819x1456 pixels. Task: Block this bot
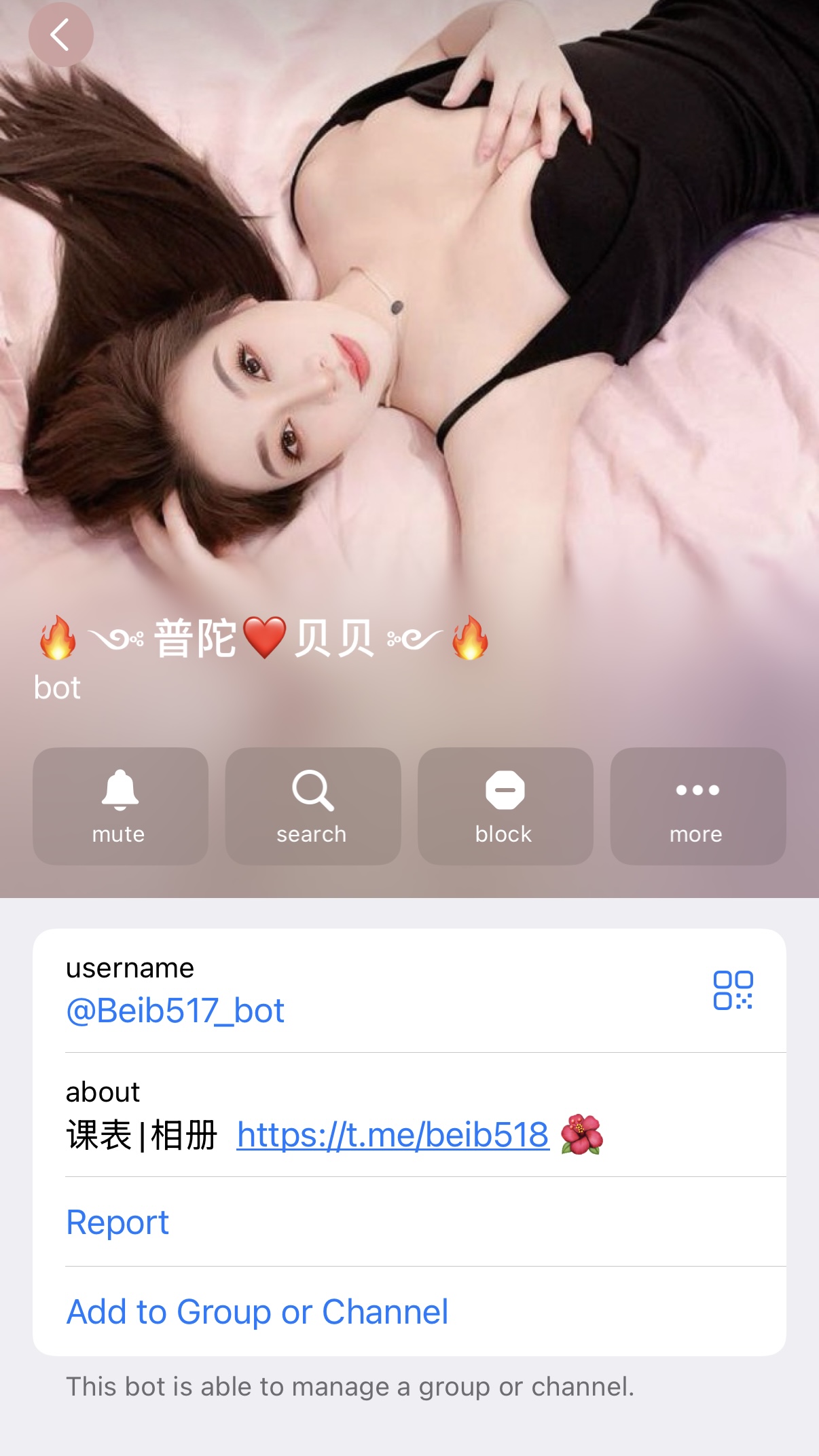(x=505, y=806)
